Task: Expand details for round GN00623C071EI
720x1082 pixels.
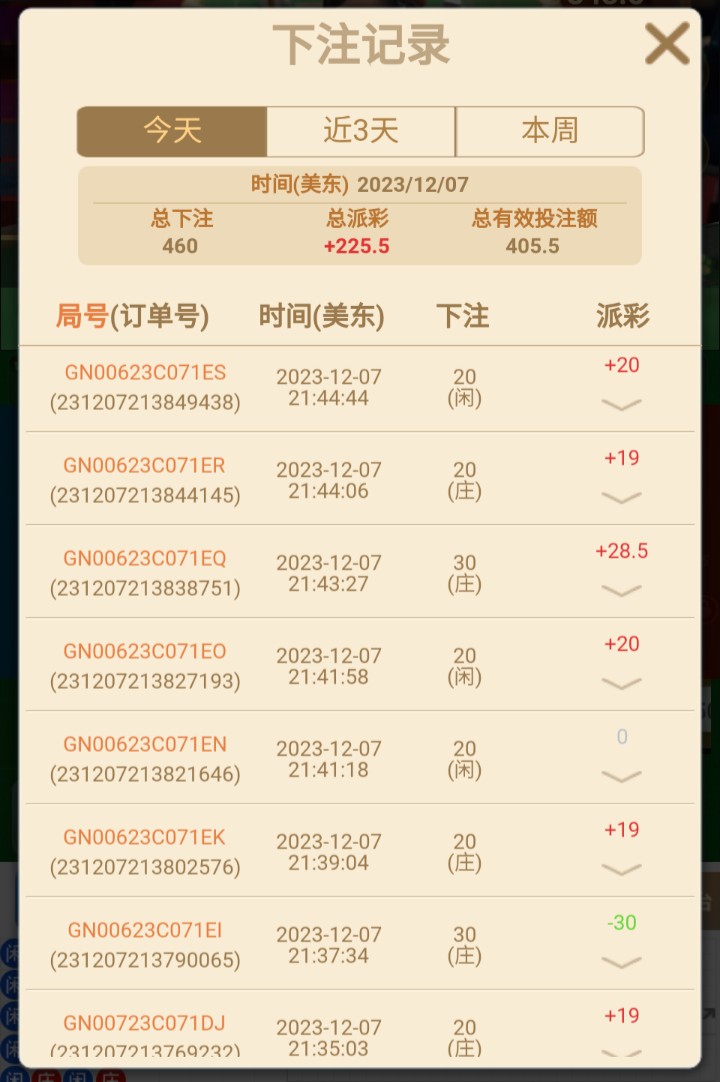Action: click(x=622, y=963)
